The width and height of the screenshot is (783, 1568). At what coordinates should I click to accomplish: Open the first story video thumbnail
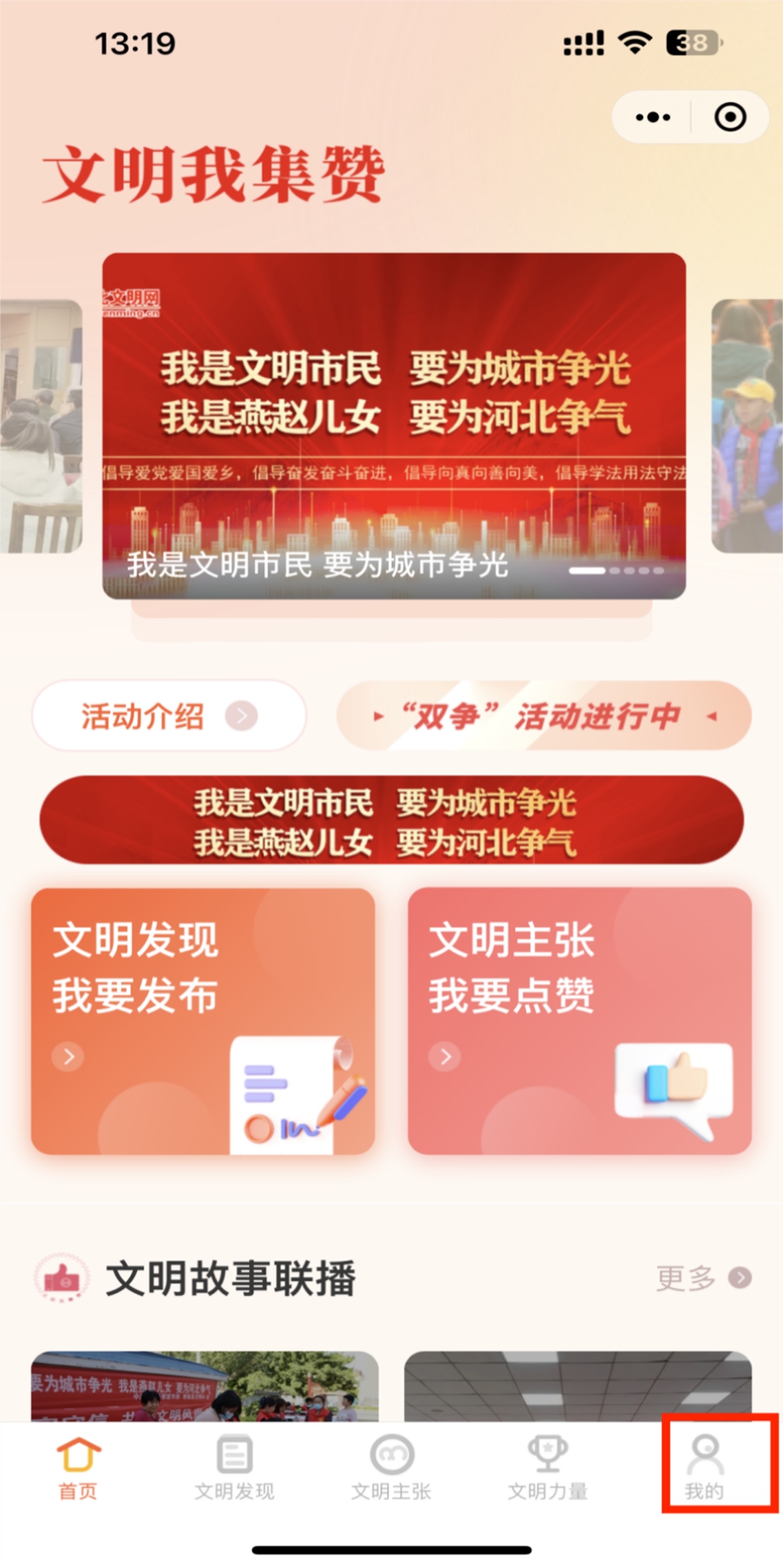click(x=204, y=1387)
